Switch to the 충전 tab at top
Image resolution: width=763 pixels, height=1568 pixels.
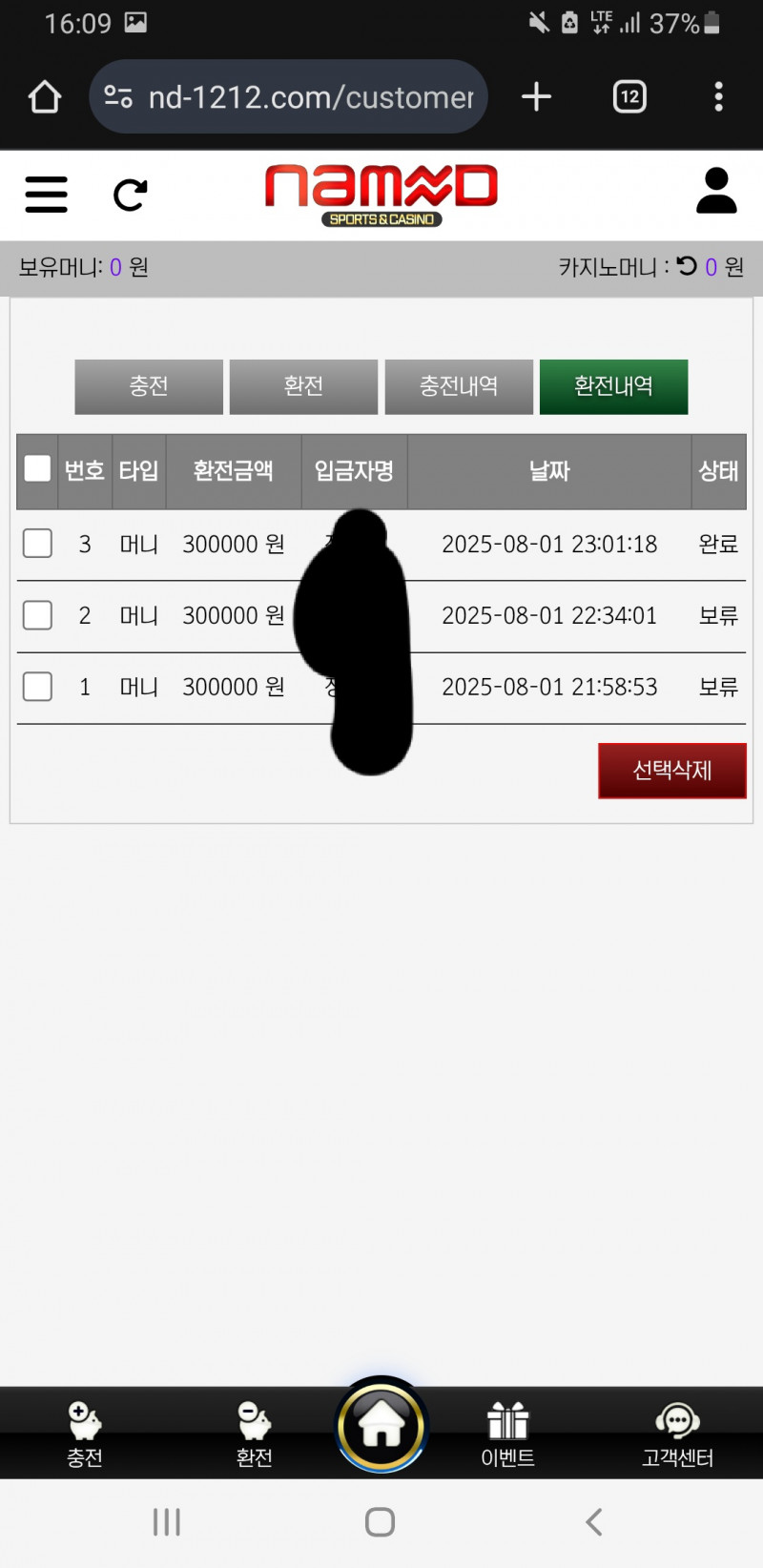tap(149, 386)
